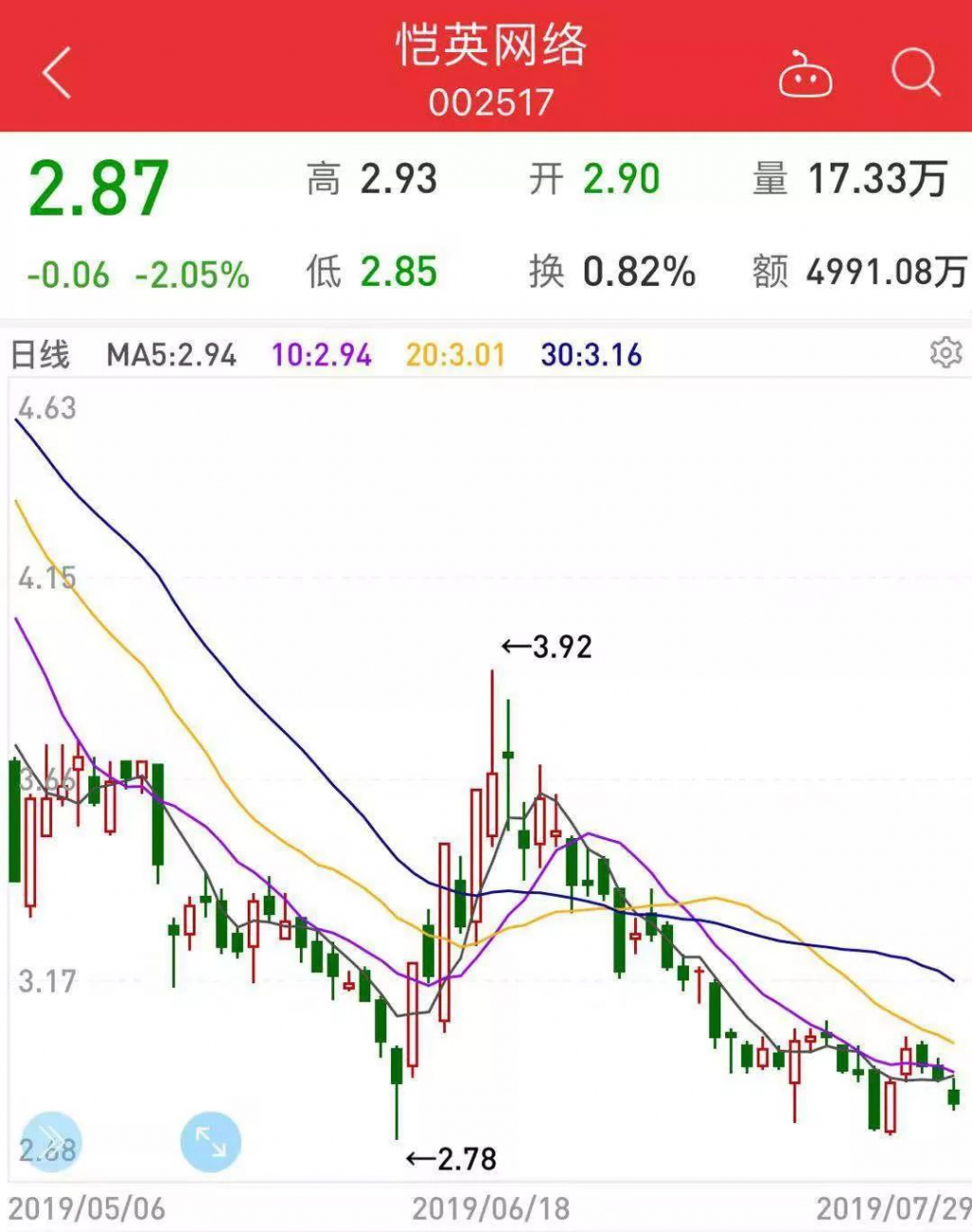
Task: Go back using the header arrow
Action: (57, 73)
